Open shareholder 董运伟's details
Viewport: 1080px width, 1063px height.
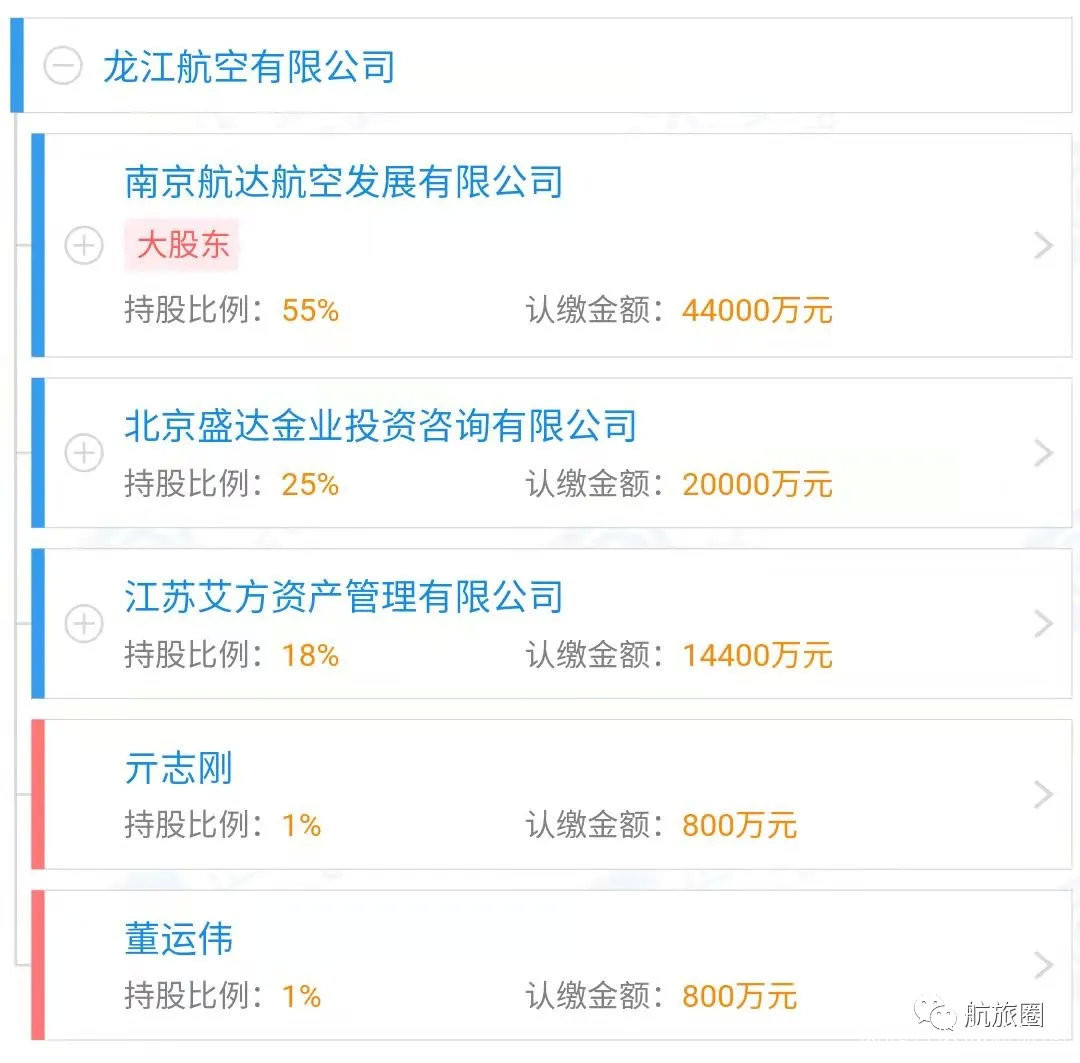tap(1043, 965)
